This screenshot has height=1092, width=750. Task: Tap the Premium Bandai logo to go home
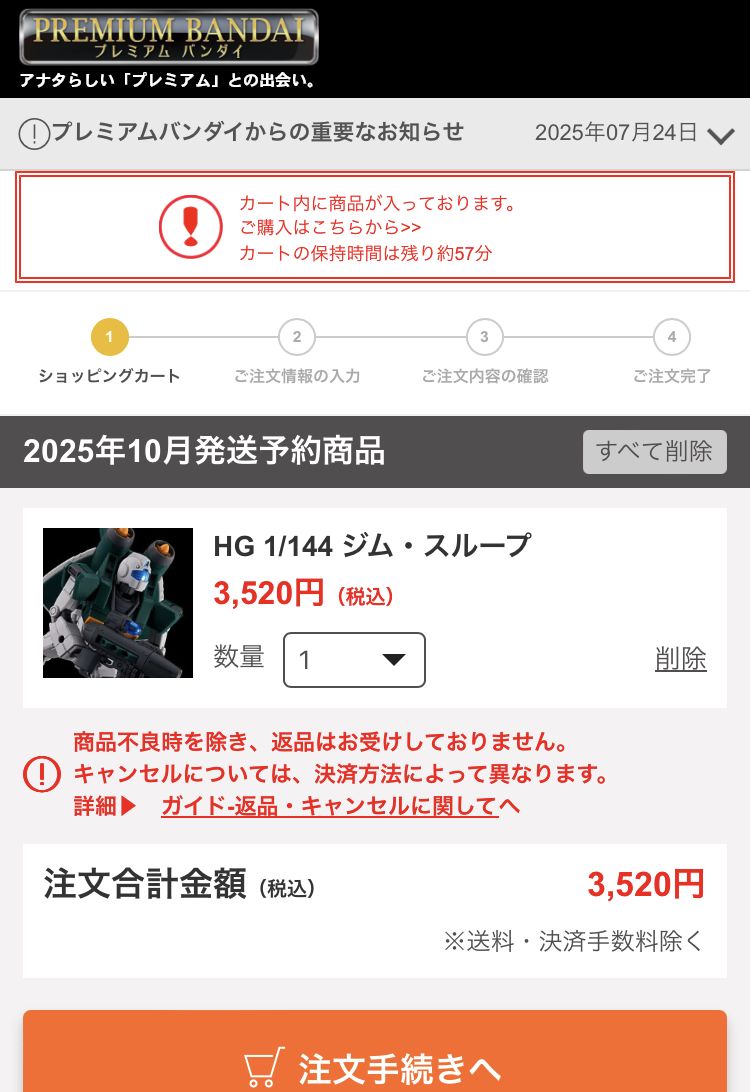[x=169, y=38]
